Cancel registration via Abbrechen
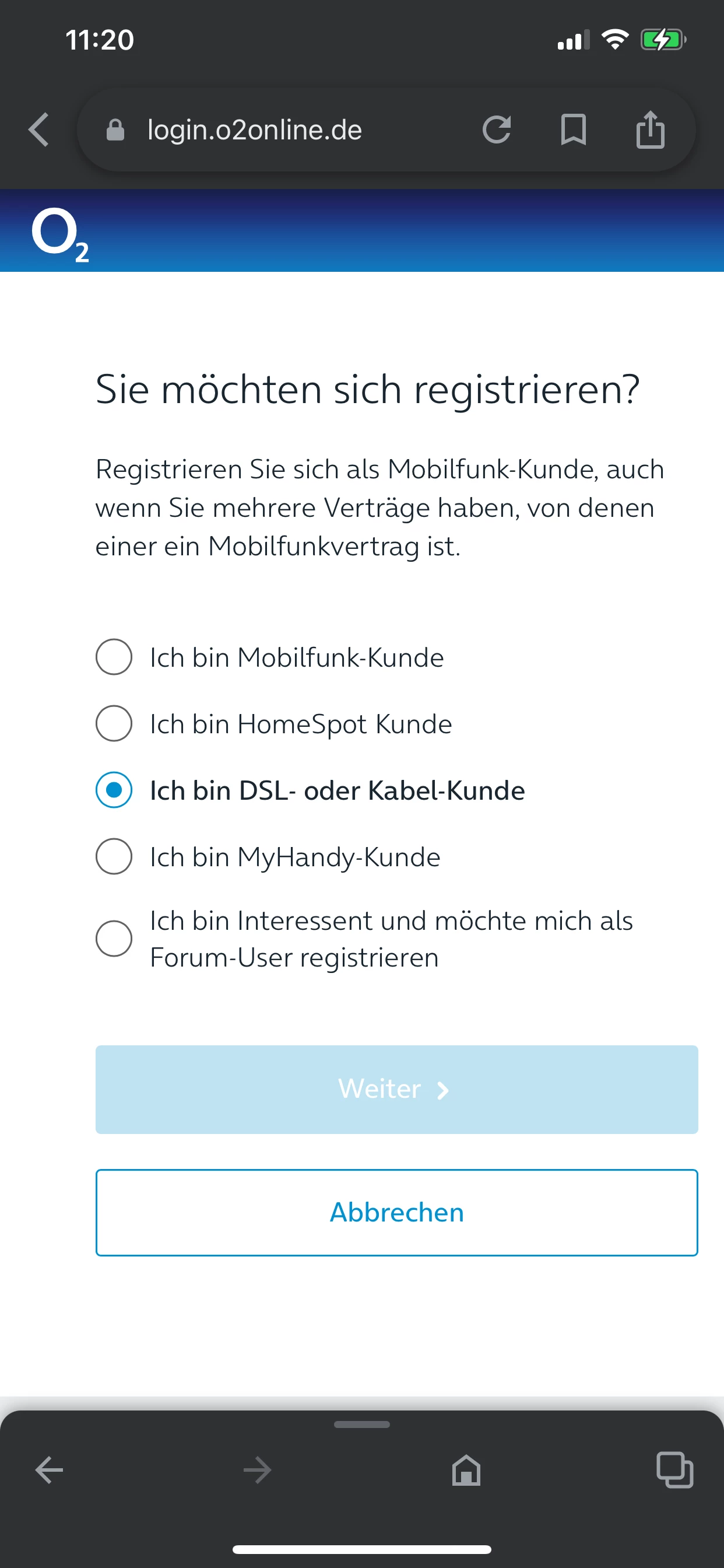Viewport: 724px width, 1568px height. click(x=396, y=1213)
